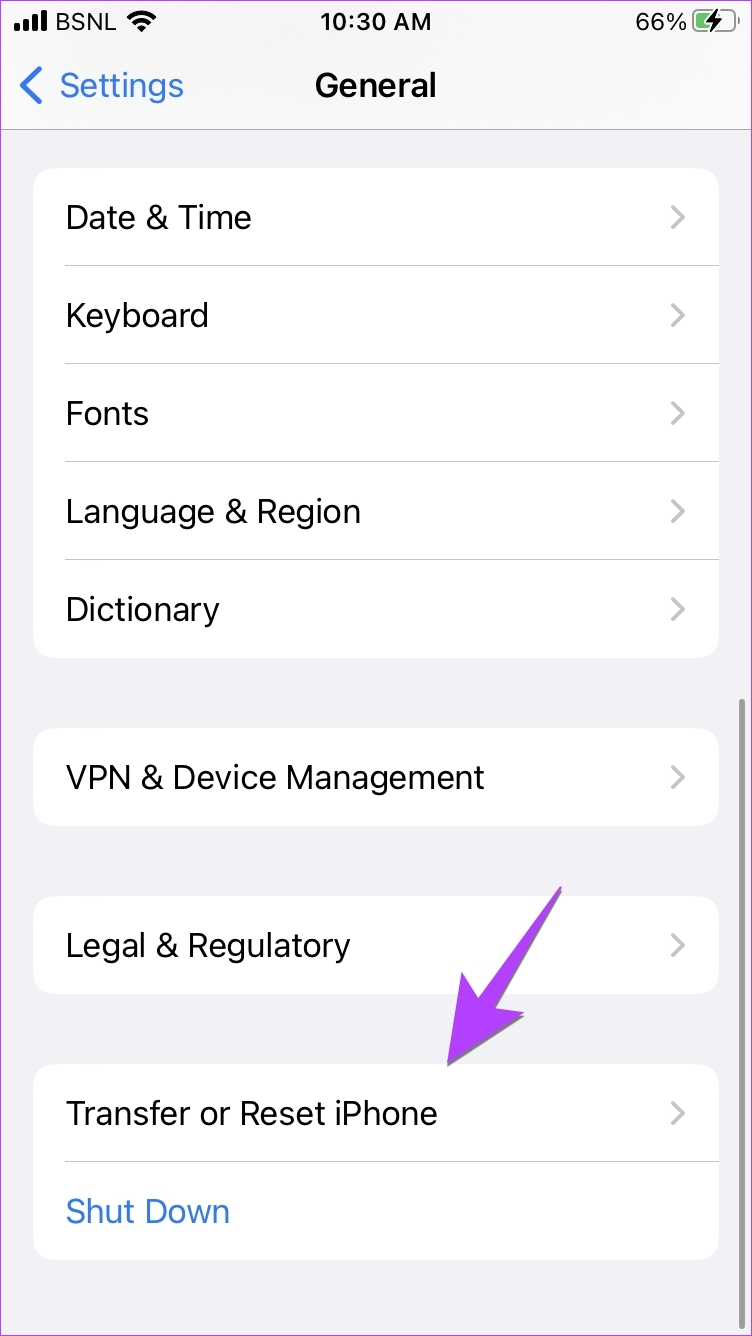Open Keyboard settings
This screenshot has width=752, height=1336.
(376, 315)
